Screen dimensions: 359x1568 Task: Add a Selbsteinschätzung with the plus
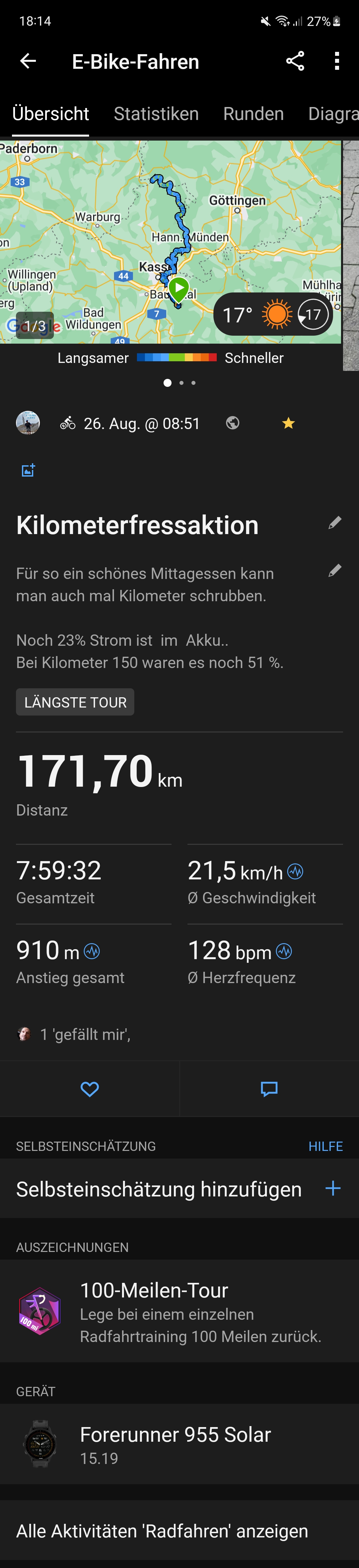333,1188
